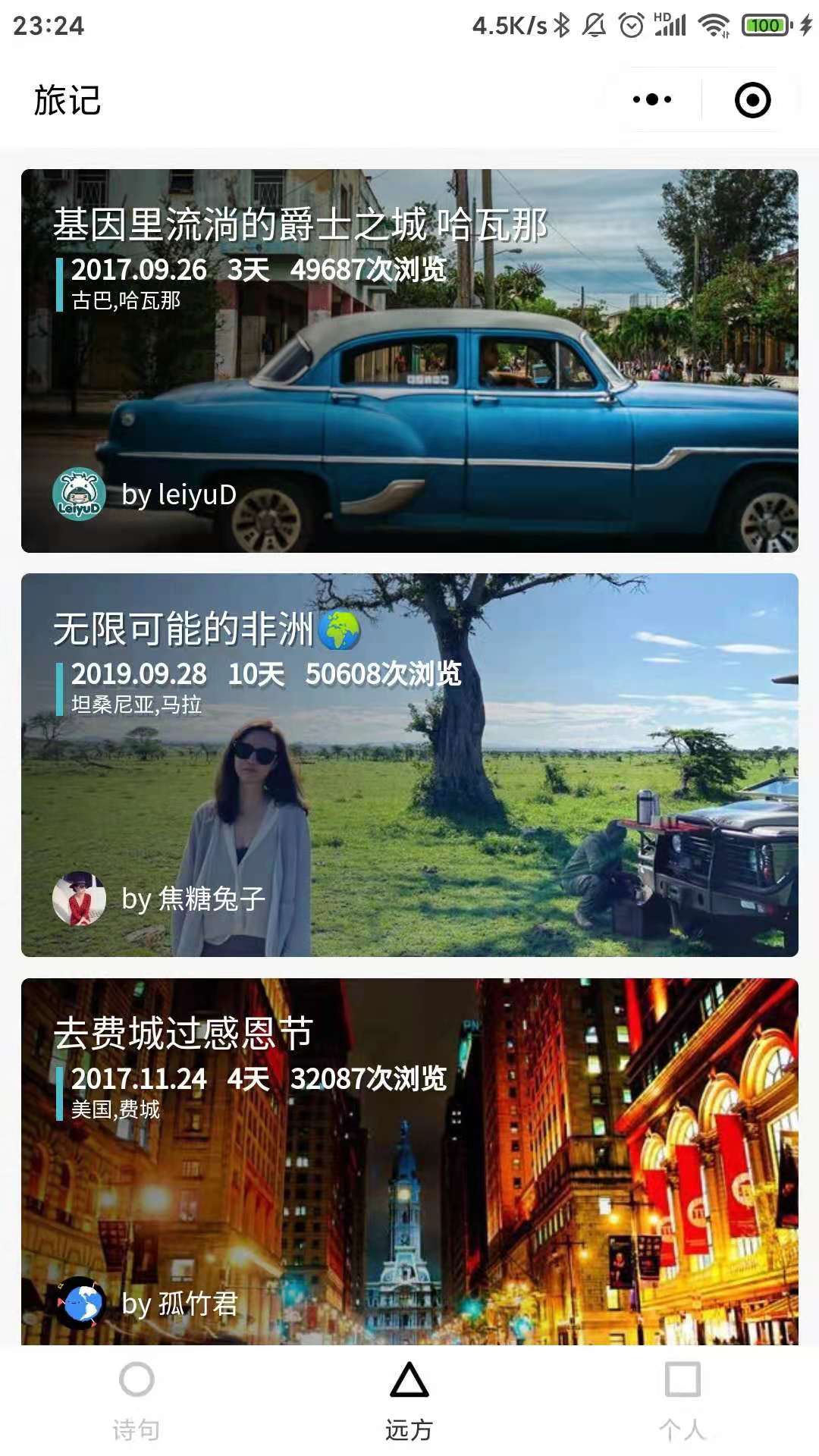Open the Philadelphia Thanksgiving travel journal
Image resolution: width=819 pixels, height=1456 pixels.
(409, 1162)
